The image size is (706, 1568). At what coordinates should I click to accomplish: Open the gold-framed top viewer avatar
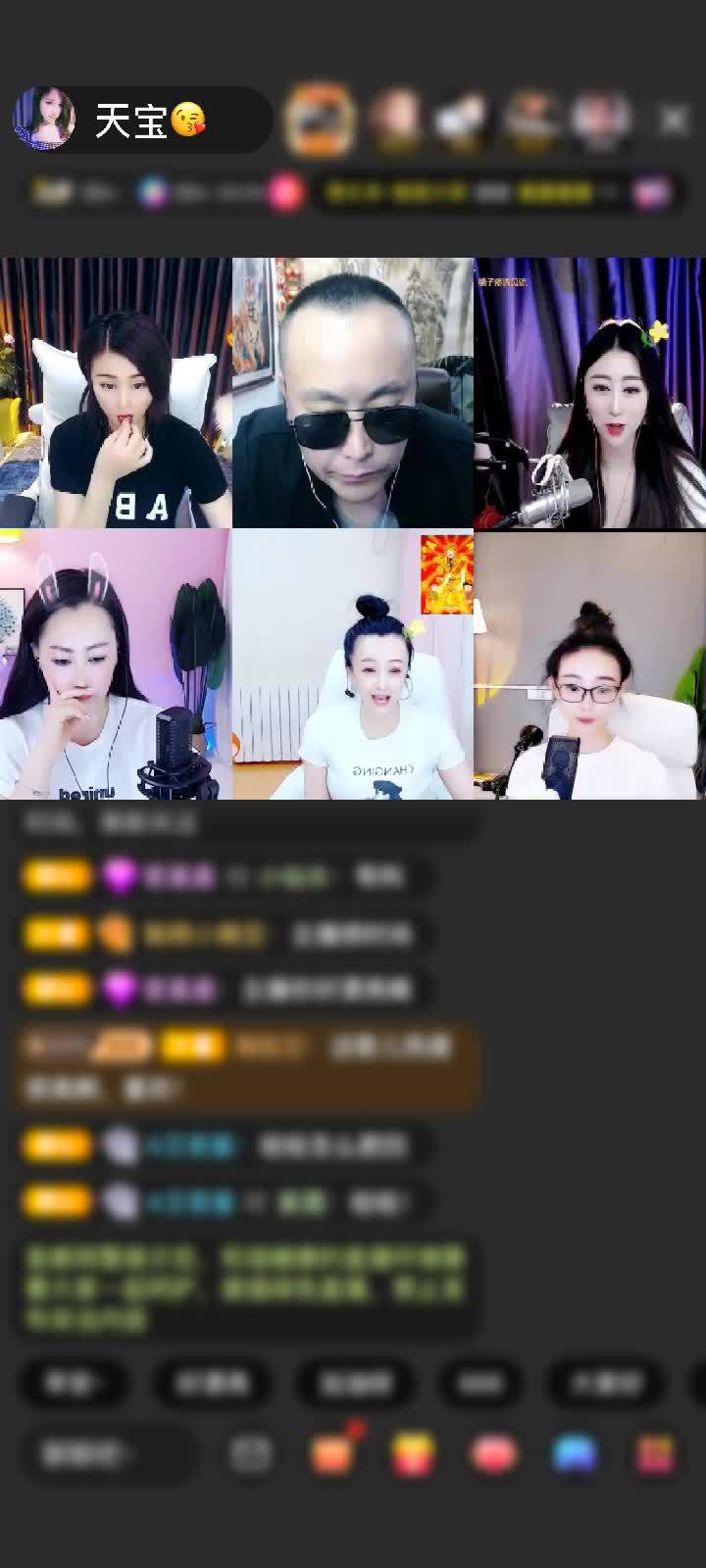(x=319, y=119)
